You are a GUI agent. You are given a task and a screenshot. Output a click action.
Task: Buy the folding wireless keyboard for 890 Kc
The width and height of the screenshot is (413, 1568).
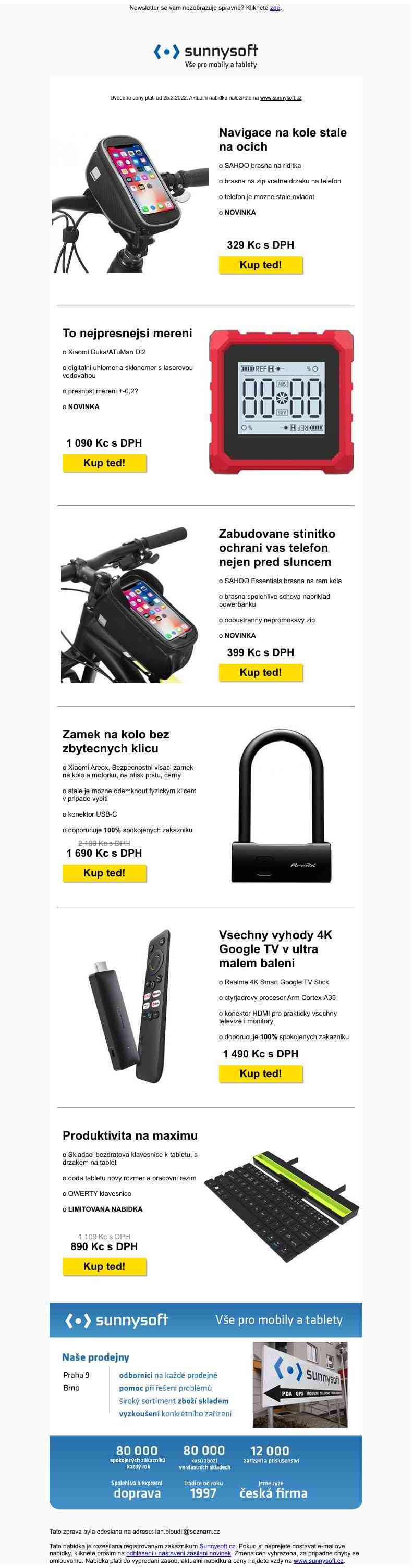point(104,1266)
